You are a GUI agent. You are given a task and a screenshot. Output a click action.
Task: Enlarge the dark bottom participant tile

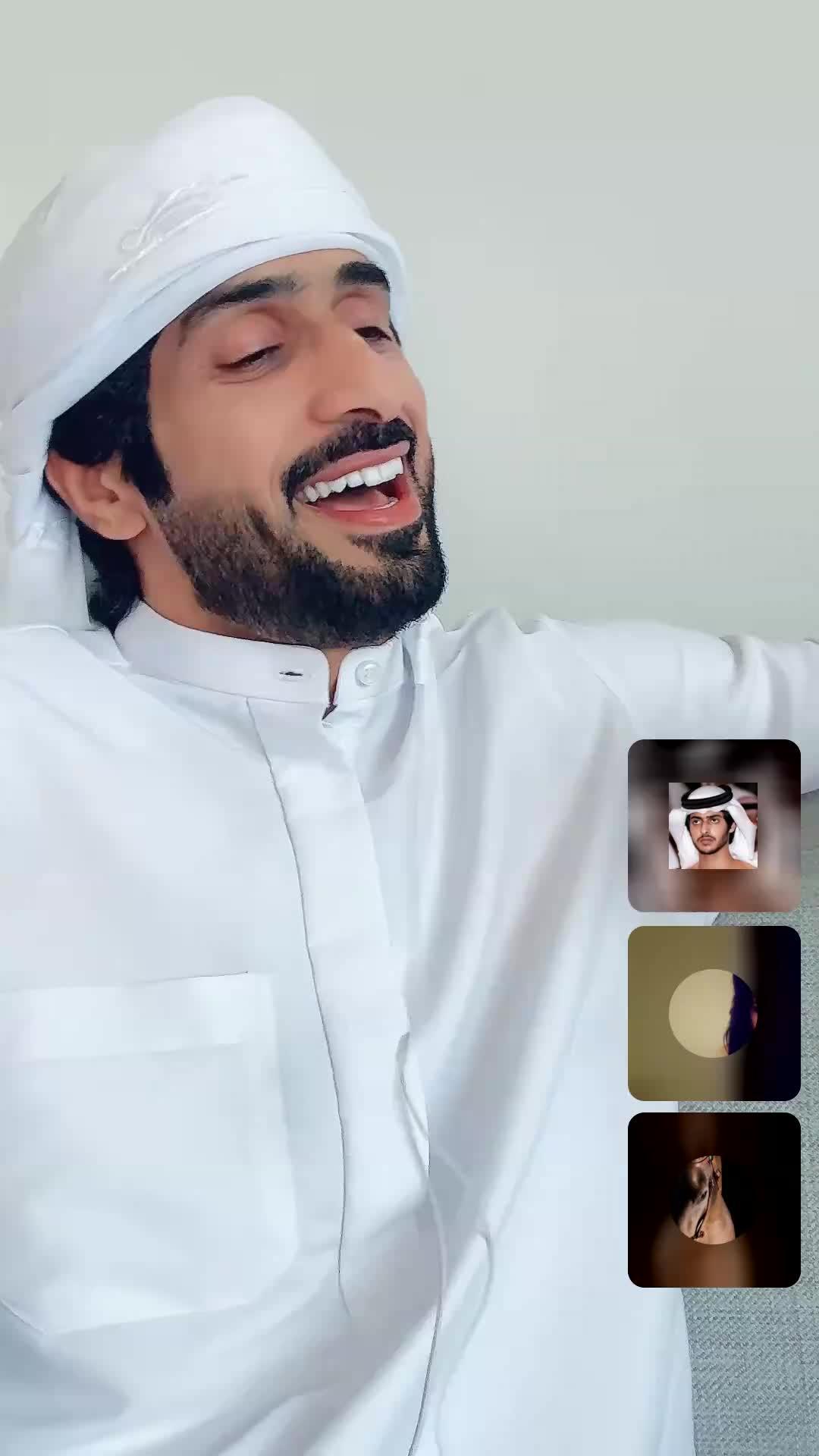(714, 1200)
